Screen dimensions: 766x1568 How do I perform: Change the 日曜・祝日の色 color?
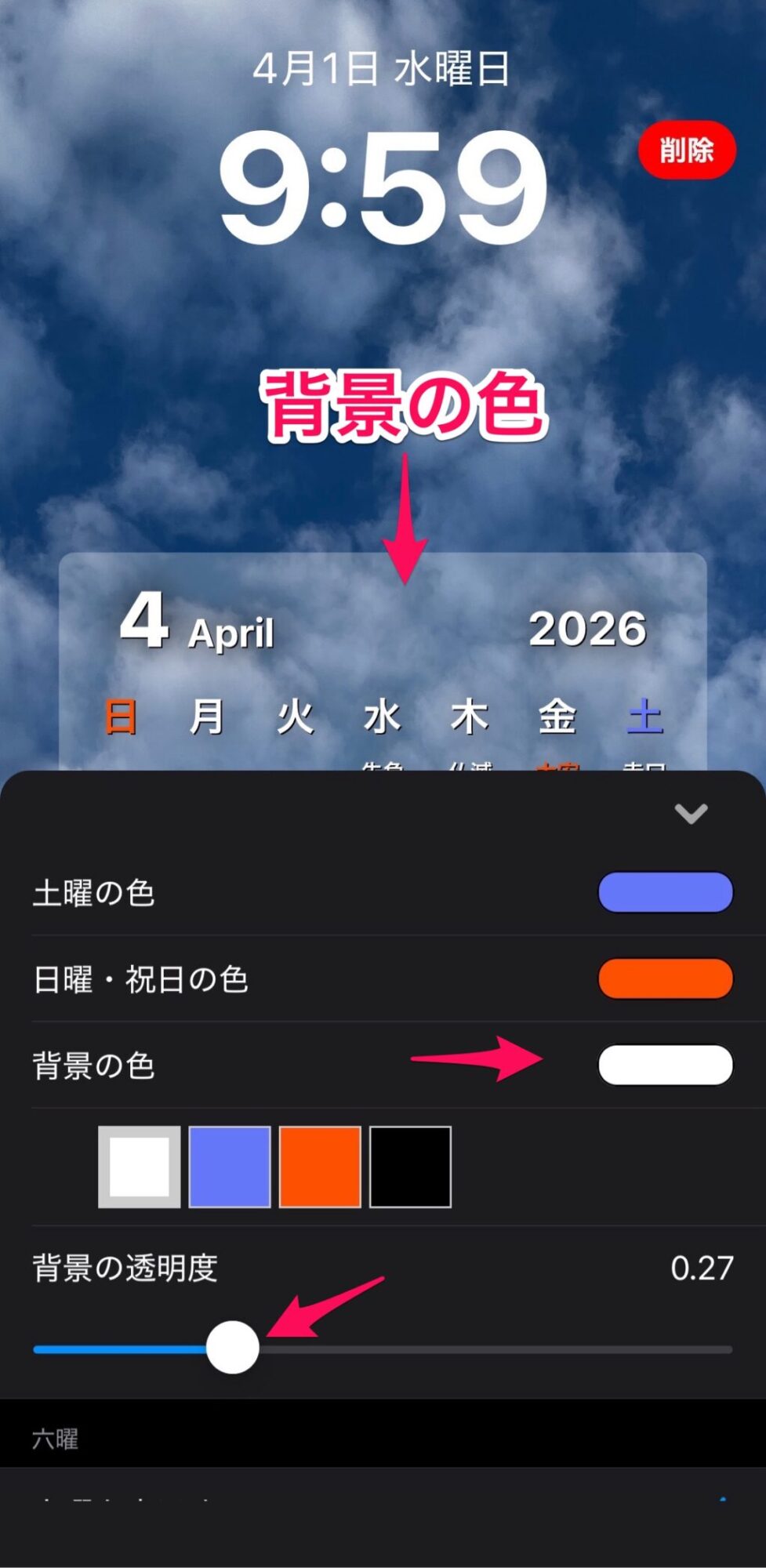665,978
